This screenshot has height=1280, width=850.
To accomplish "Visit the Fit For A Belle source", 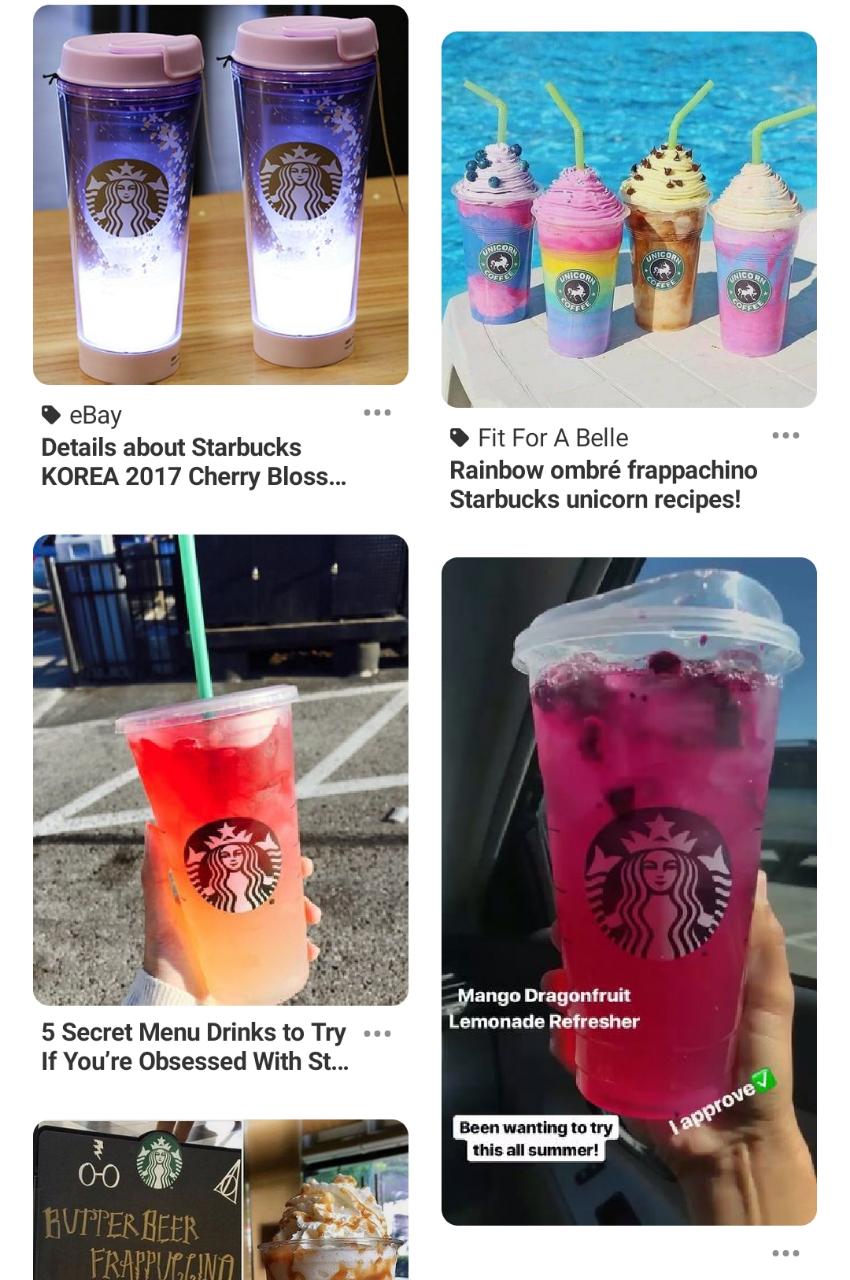I will point(551,437).
